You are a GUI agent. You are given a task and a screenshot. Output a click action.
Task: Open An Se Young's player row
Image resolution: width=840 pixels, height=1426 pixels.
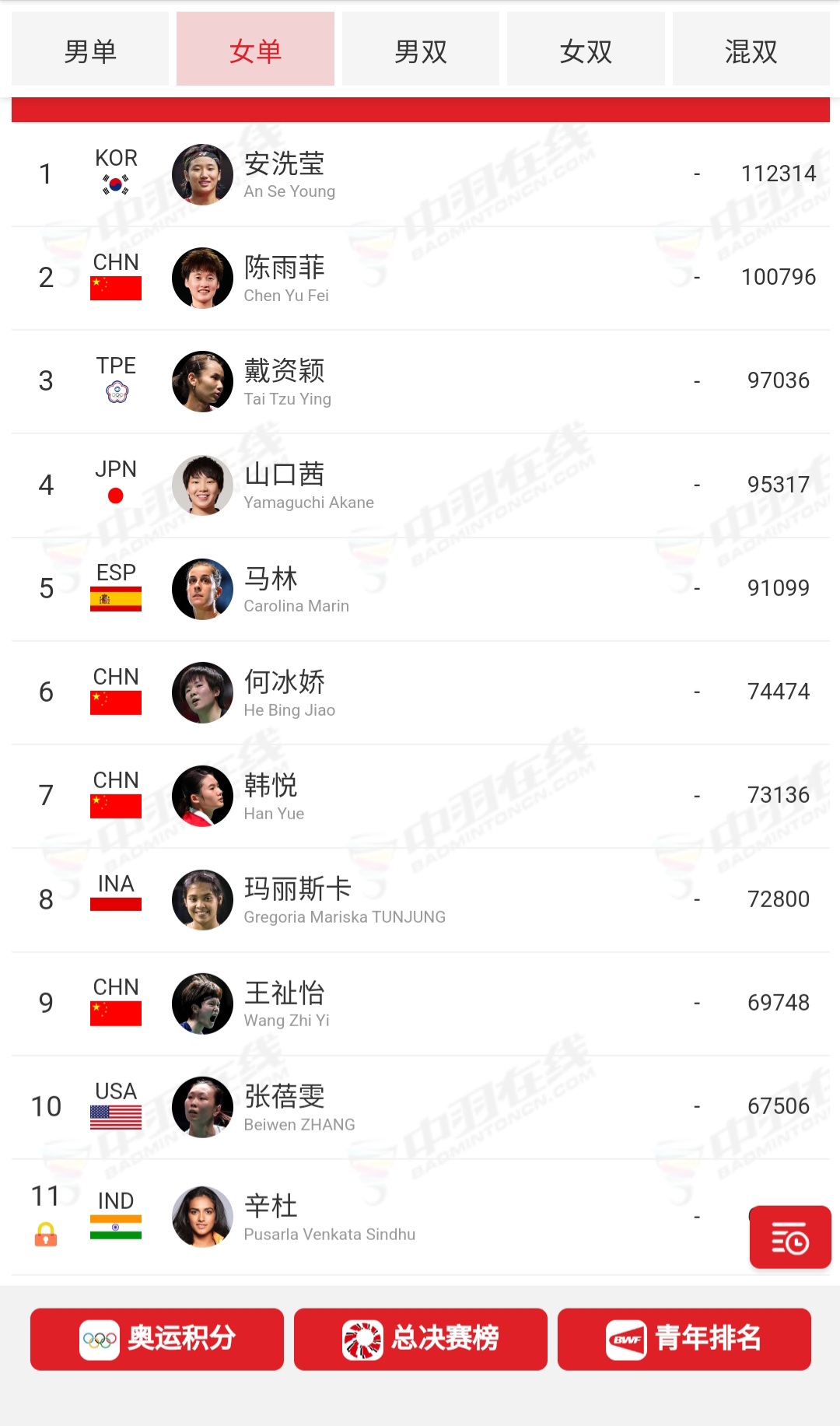coord(420,174)
